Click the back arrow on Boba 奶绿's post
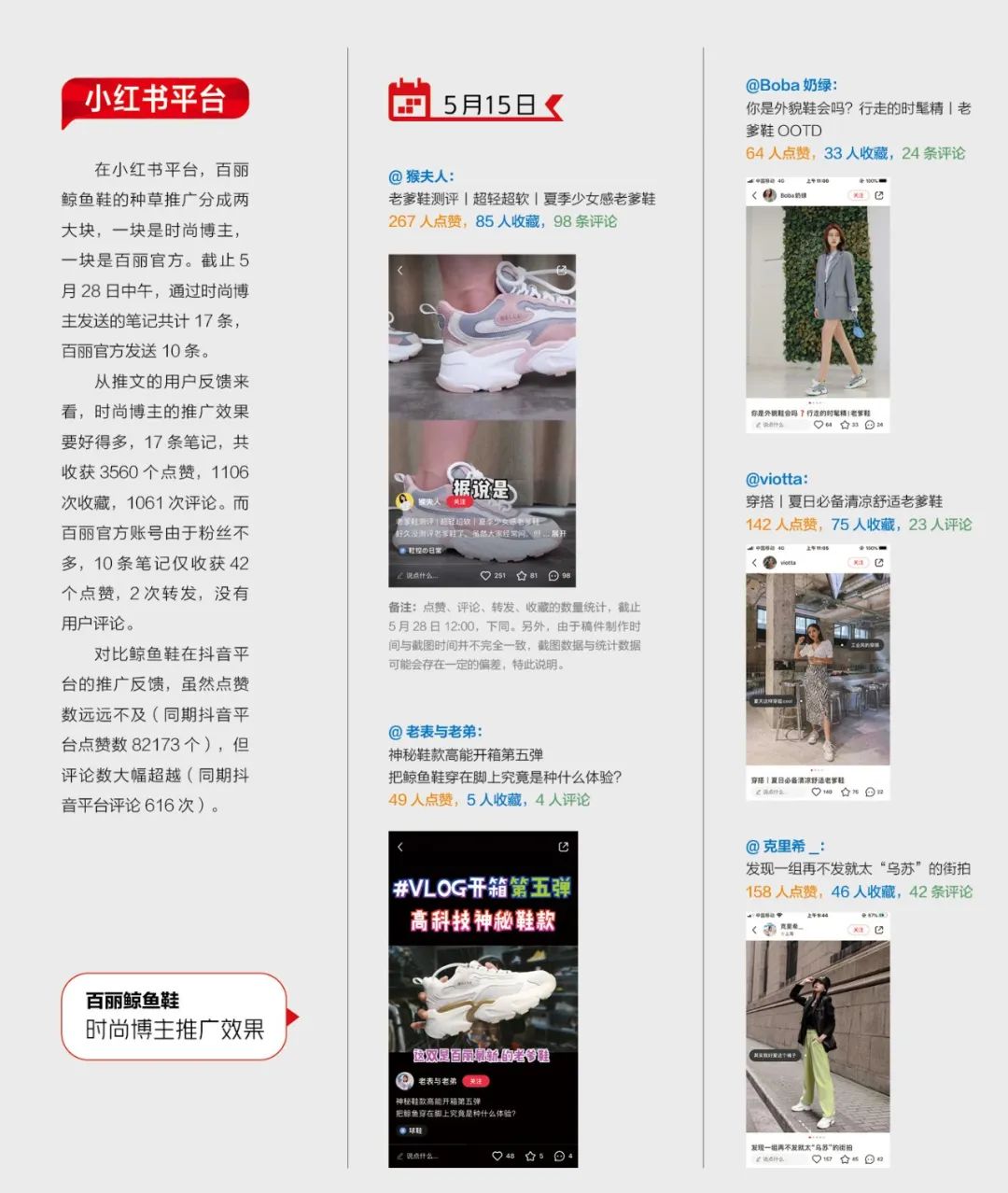1008x1193 pixels. pos(755,195)
